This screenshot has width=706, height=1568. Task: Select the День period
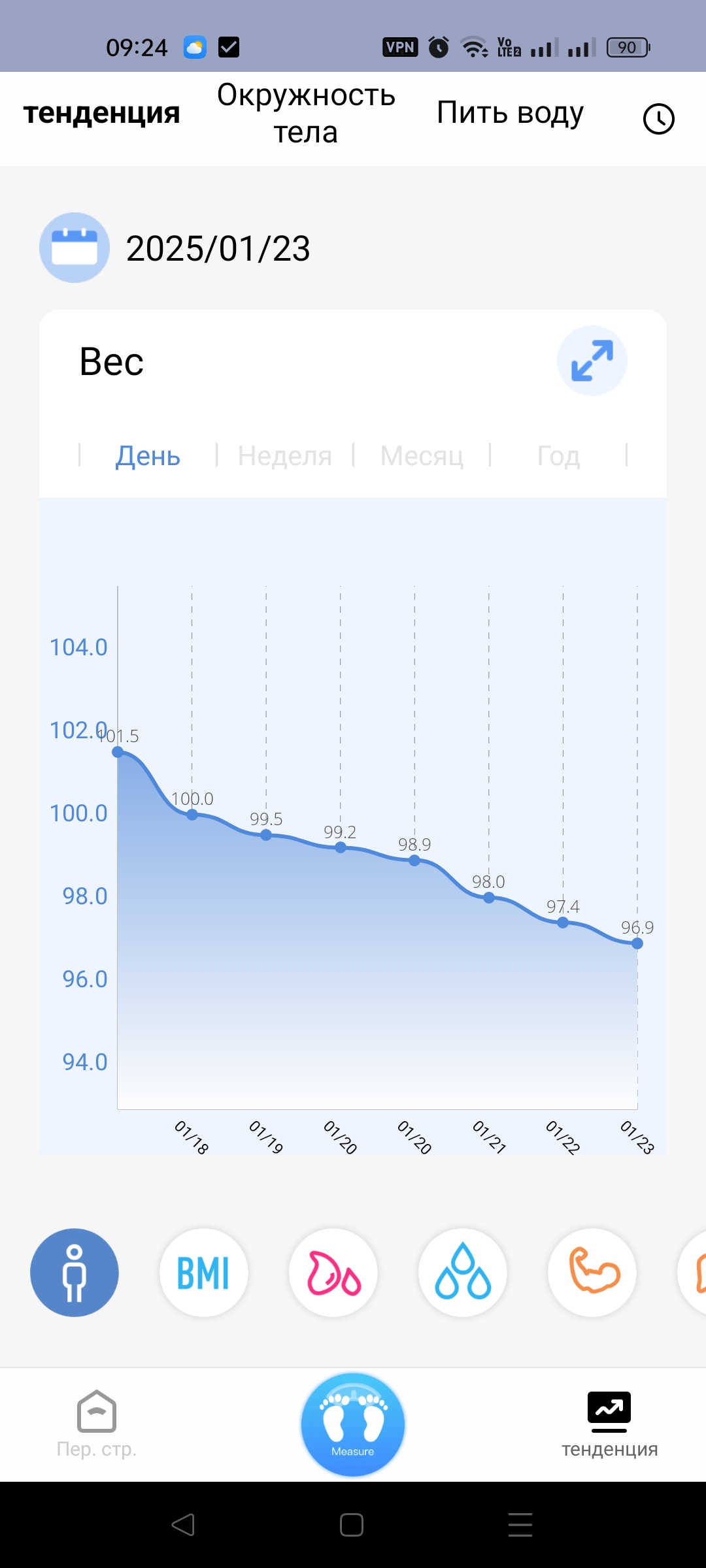148,455
